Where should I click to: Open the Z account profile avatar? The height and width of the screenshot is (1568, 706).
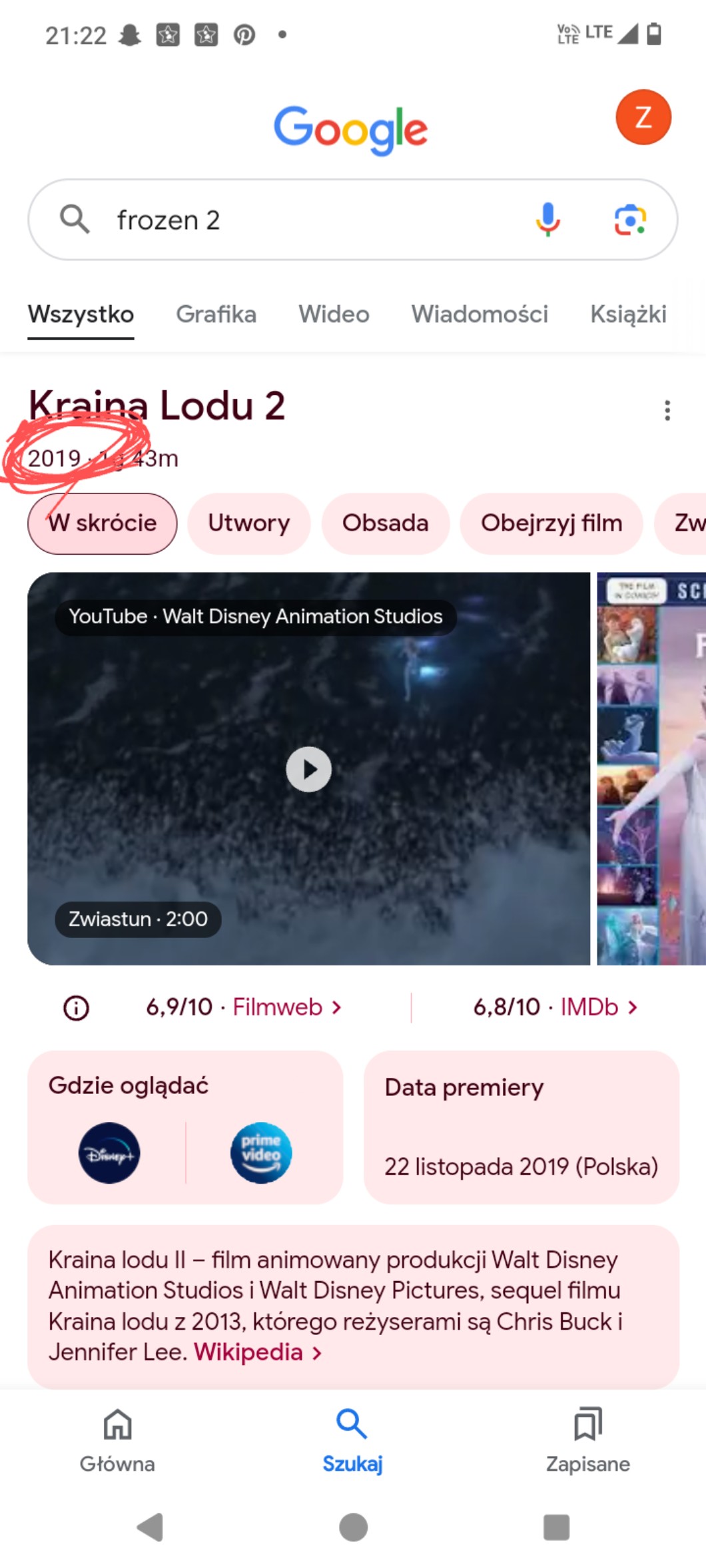(643, 117)
